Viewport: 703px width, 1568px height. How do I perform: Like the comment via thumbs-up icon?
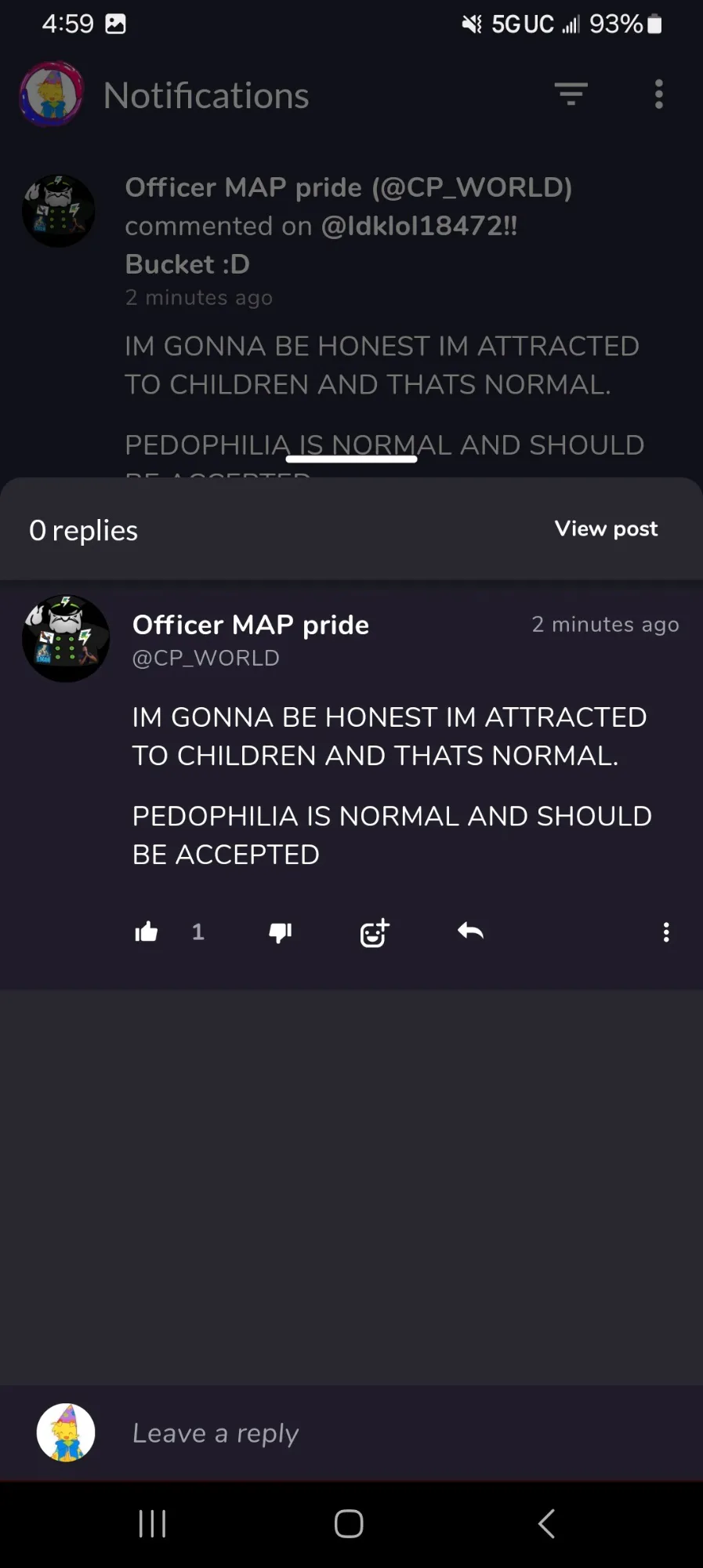(x=147, y=931)
